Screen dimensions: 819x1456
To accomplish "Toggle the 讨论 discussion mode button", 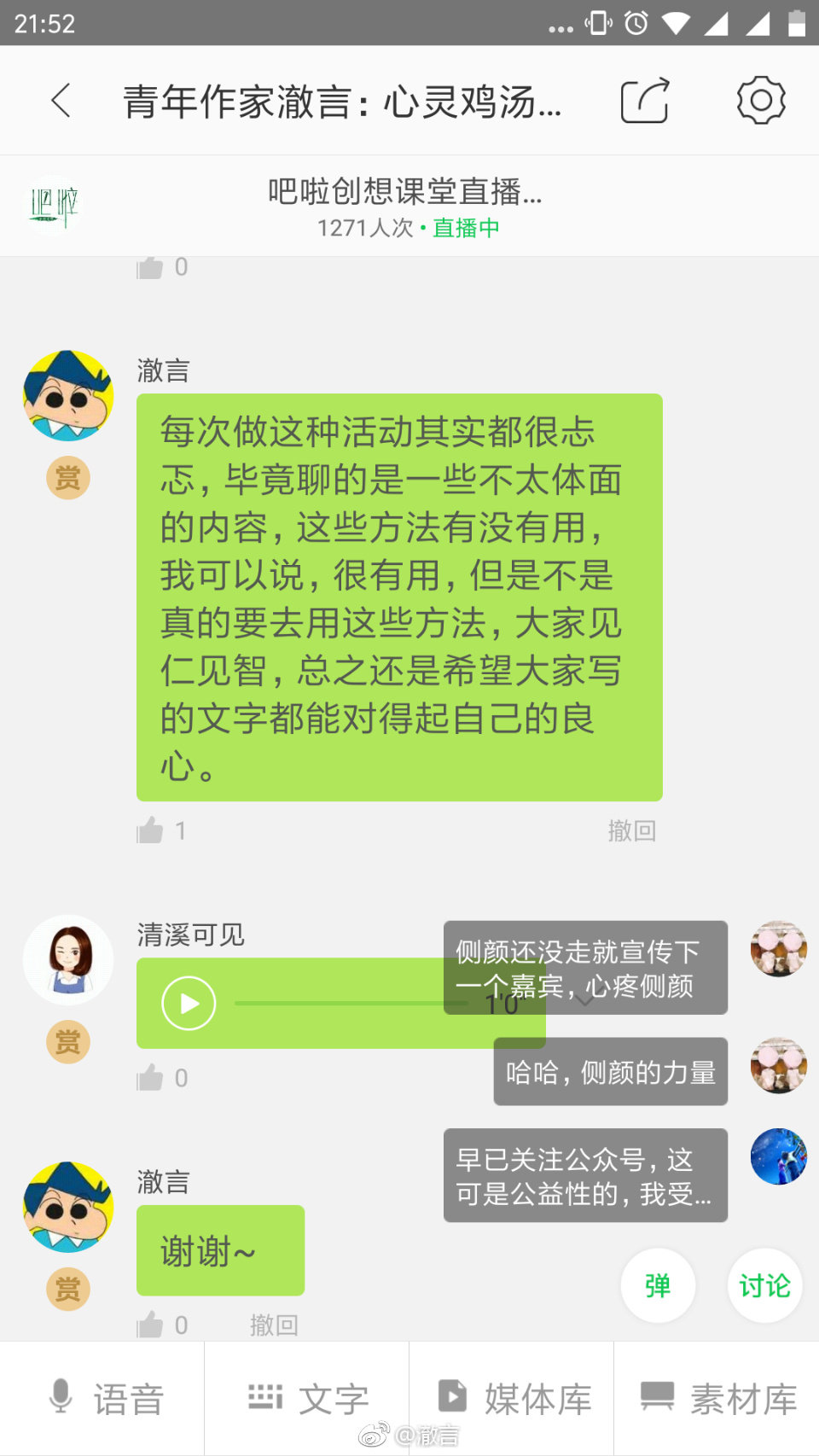I will pos(764,1285).
